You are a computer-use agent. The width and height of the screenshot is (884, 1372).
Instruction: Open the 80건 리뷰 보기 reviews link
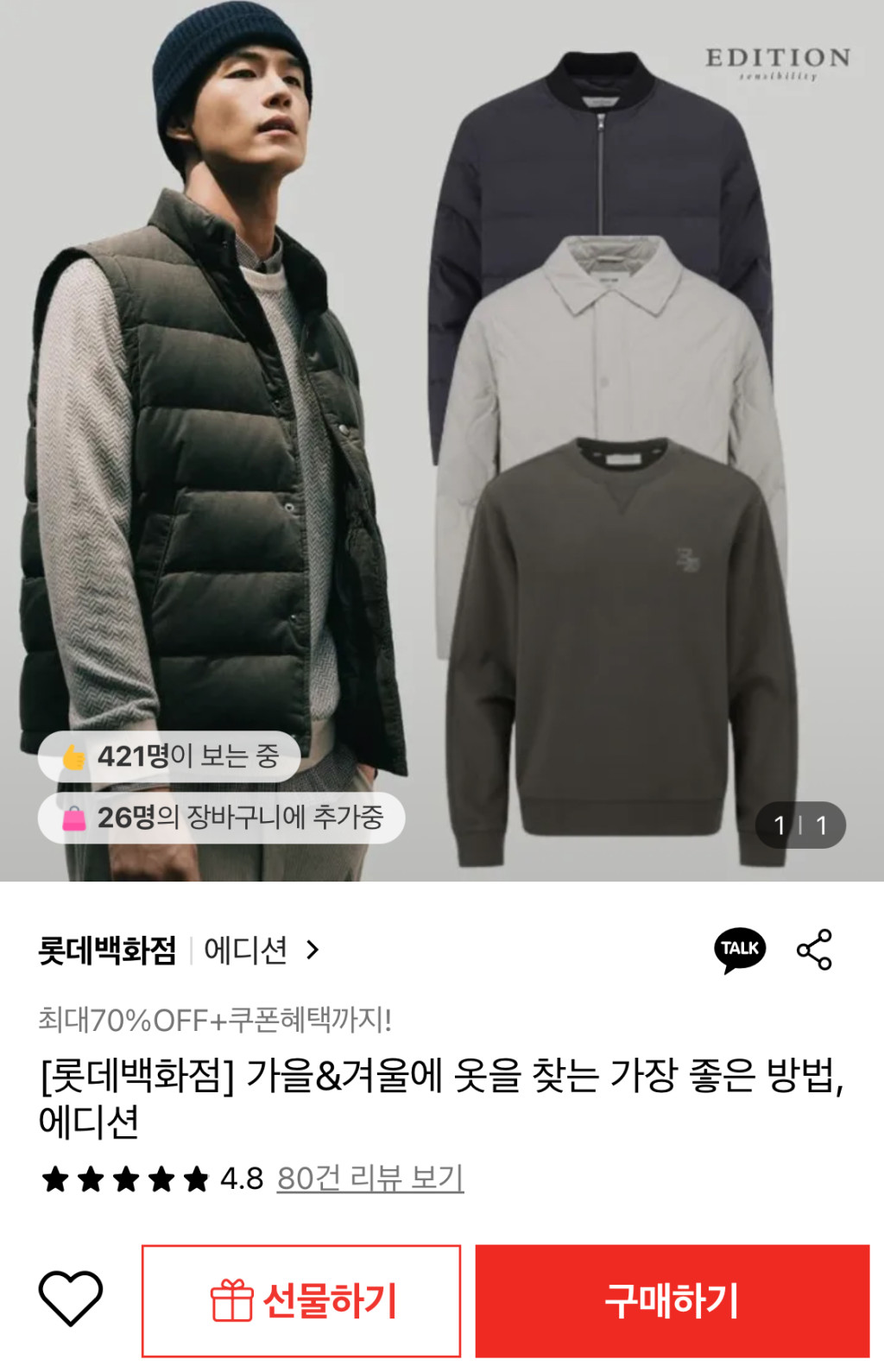point(370,1178)
